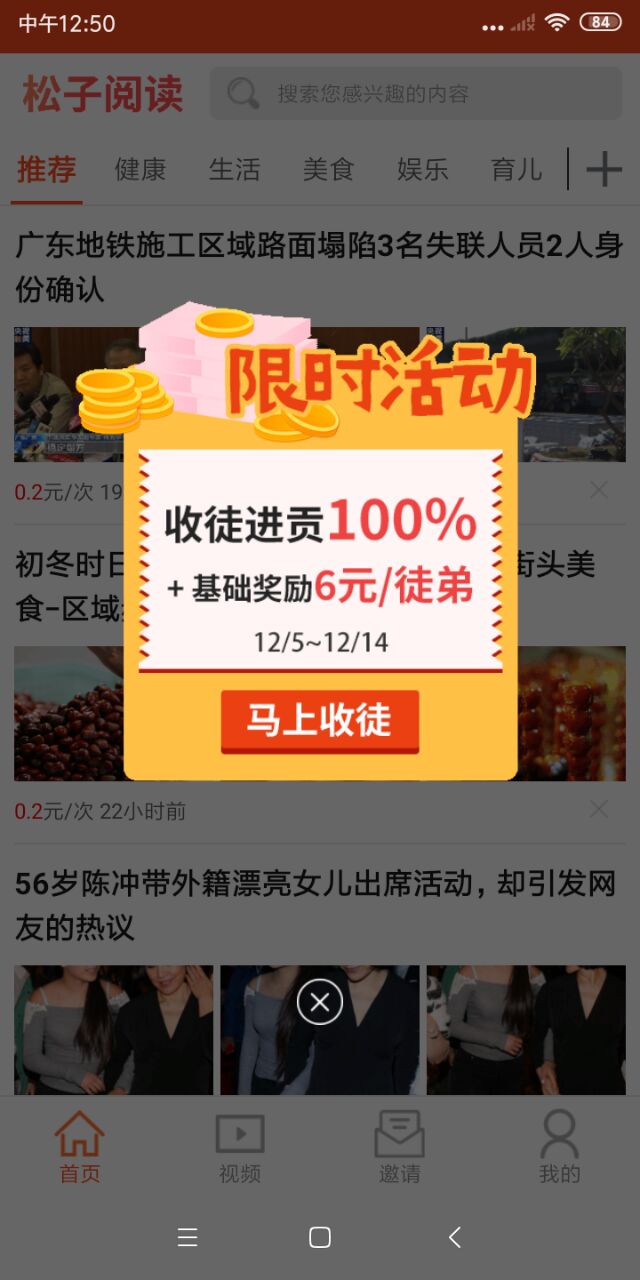
Task: Go to the 视频 tab
Action: pos(240,1146)
